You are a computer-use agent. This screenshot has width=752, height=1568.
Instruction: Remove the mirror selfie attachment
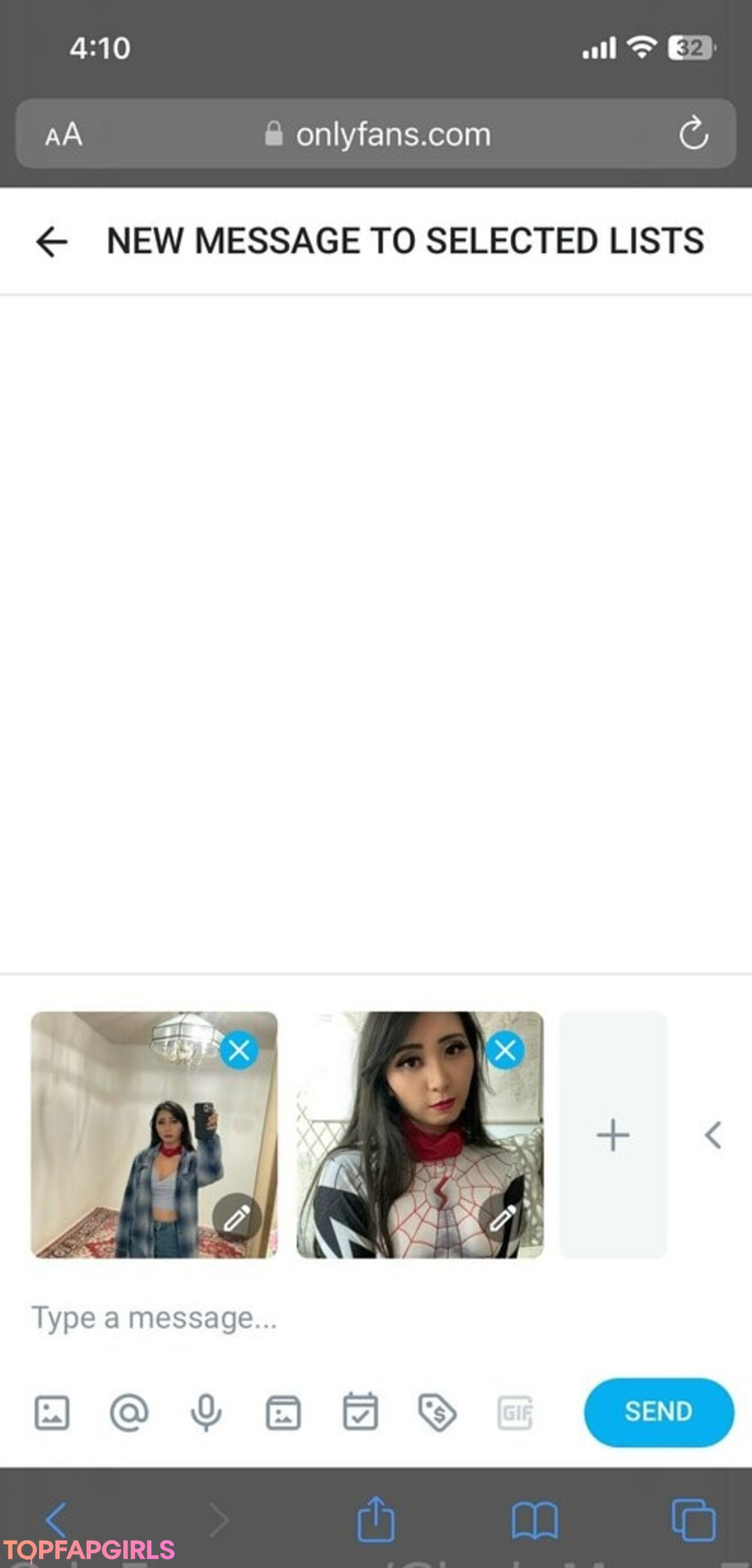click(x=239, y=1050)
